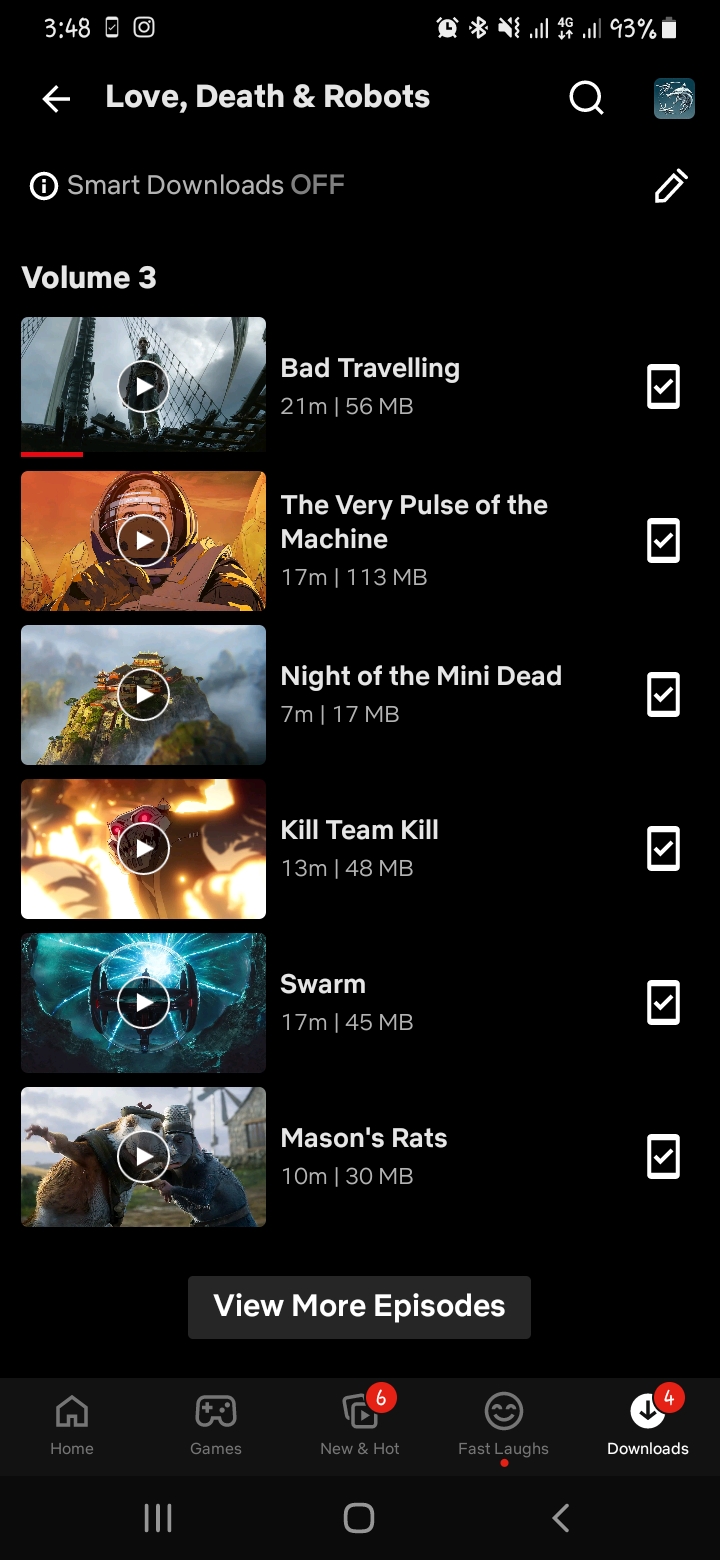The width and height of the screenshot is (720, 1560).
Task: Go back from Love, Death & Robots
Action: 56,98
